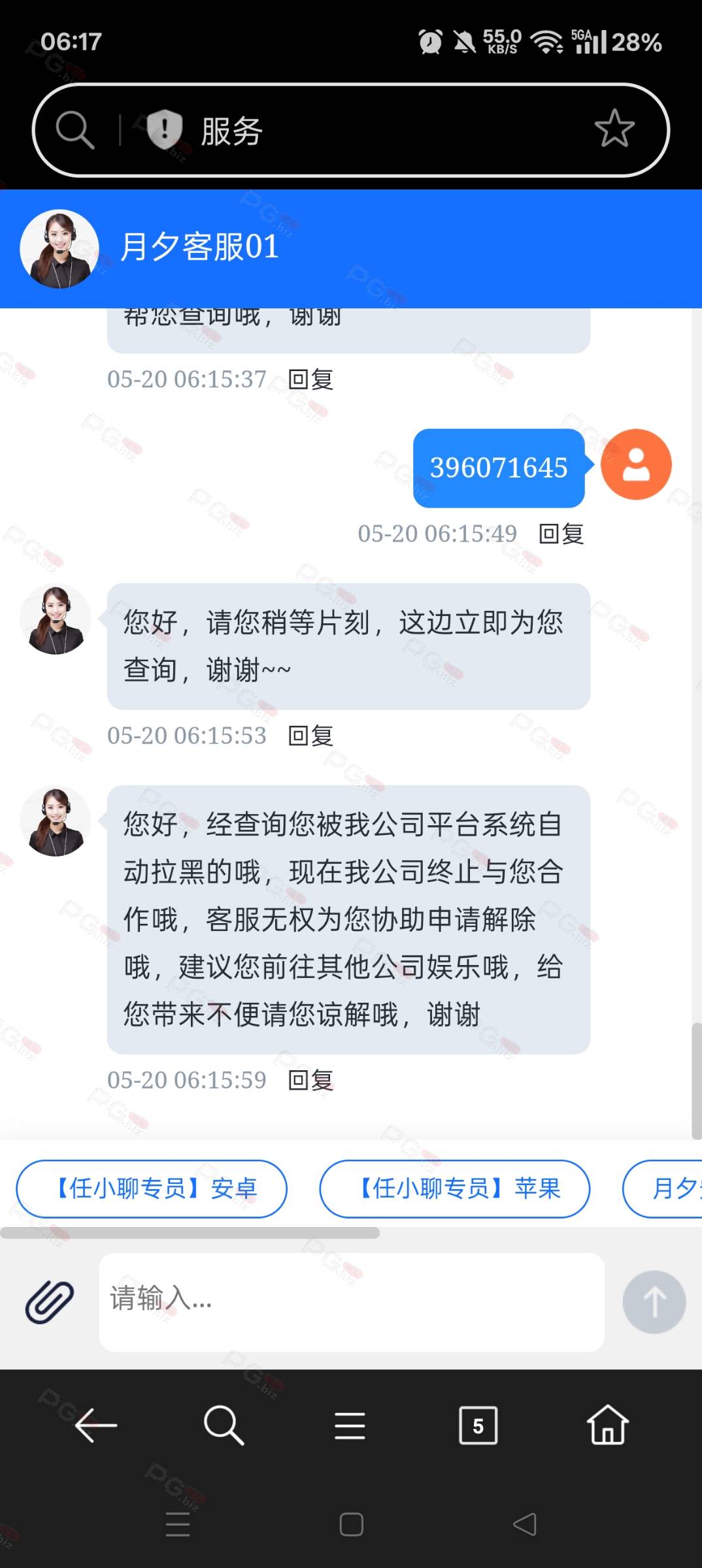View the 5 open browser tabs
This screenshot has width=702, height=1568.
(x=478, y=1425)
